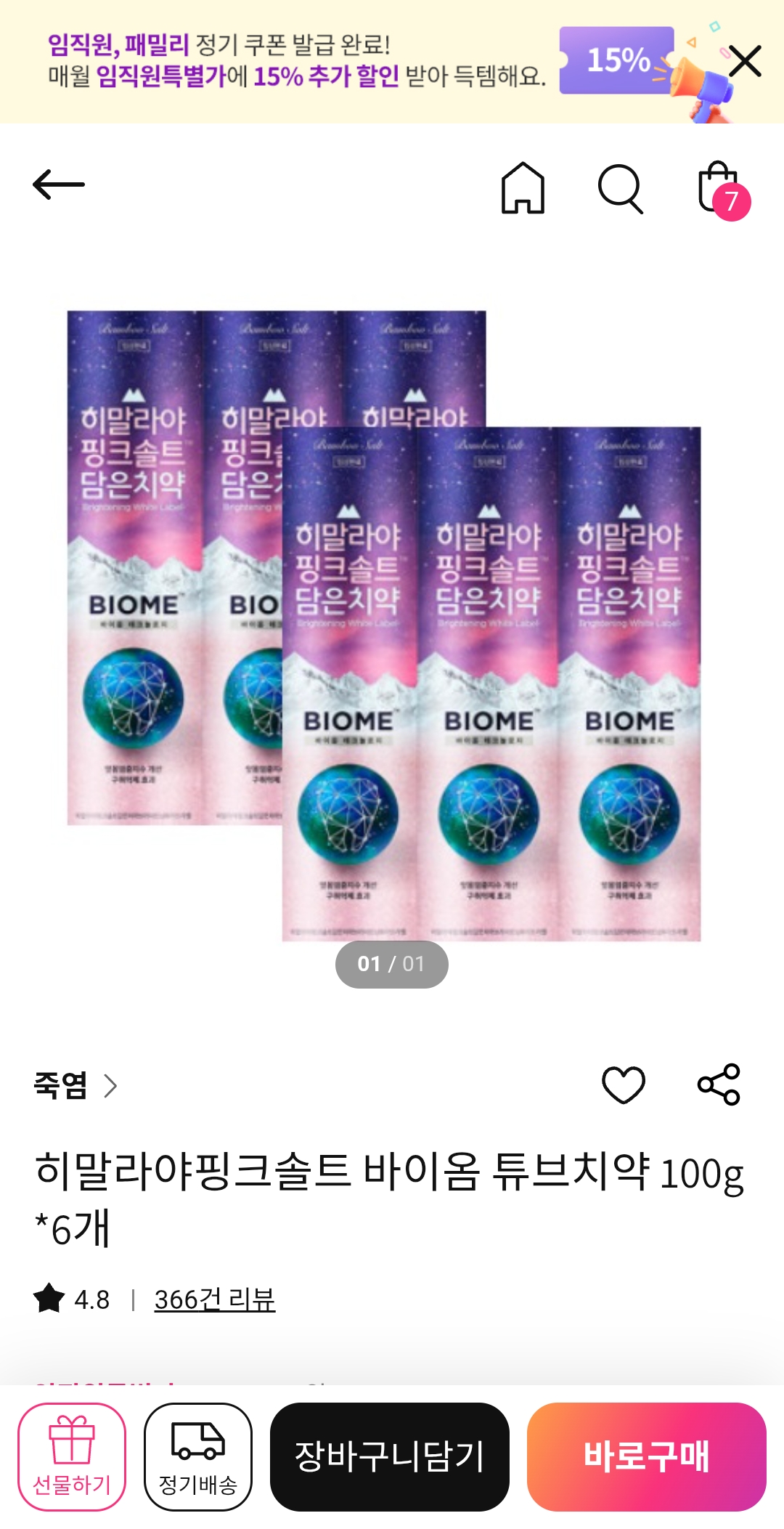Open the 죽염 brand link
The width and height of the screenshot is (784, 1529).
coord(74,1086)
